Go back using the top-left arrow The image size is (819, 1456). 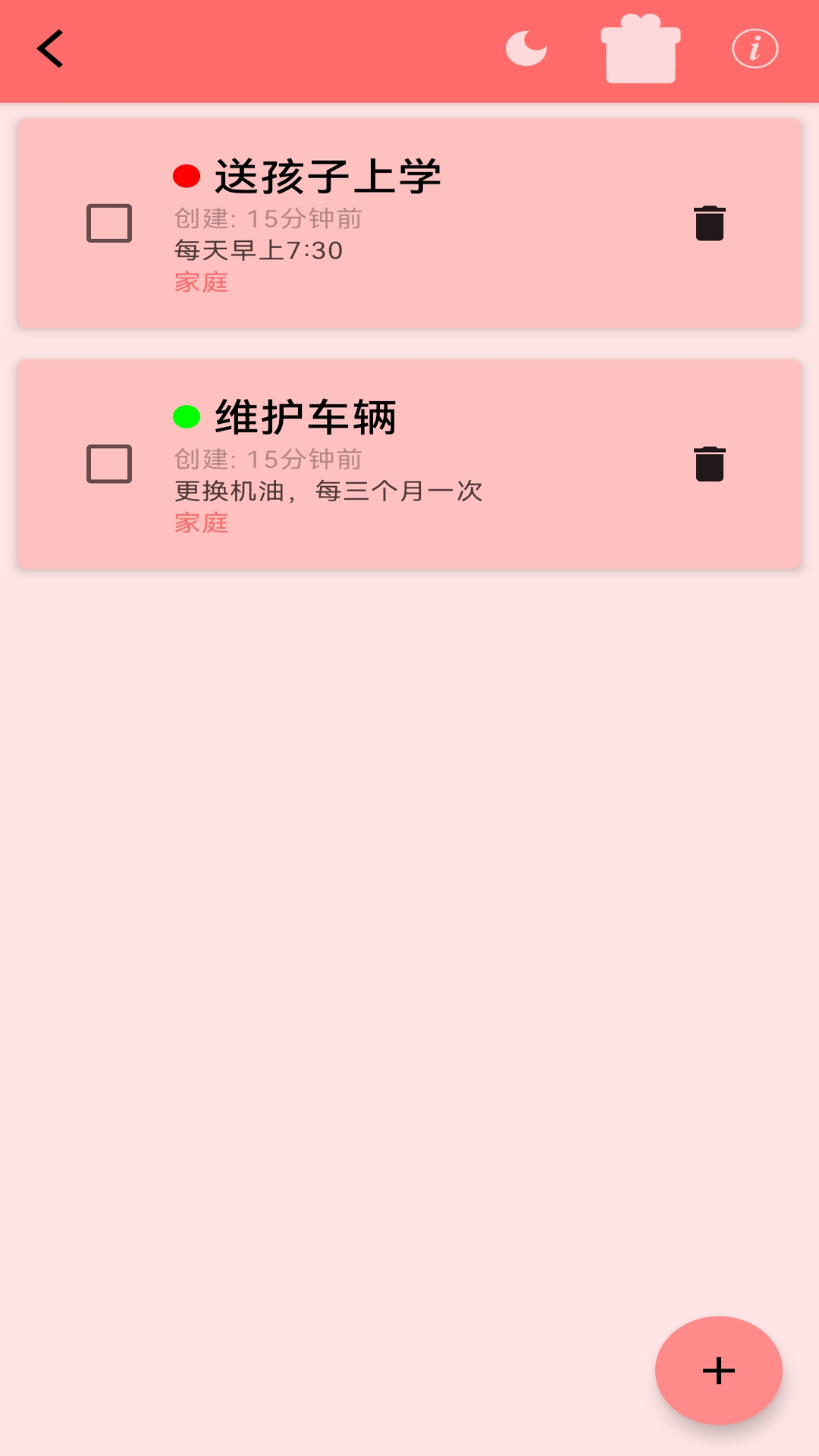[50, 49]
